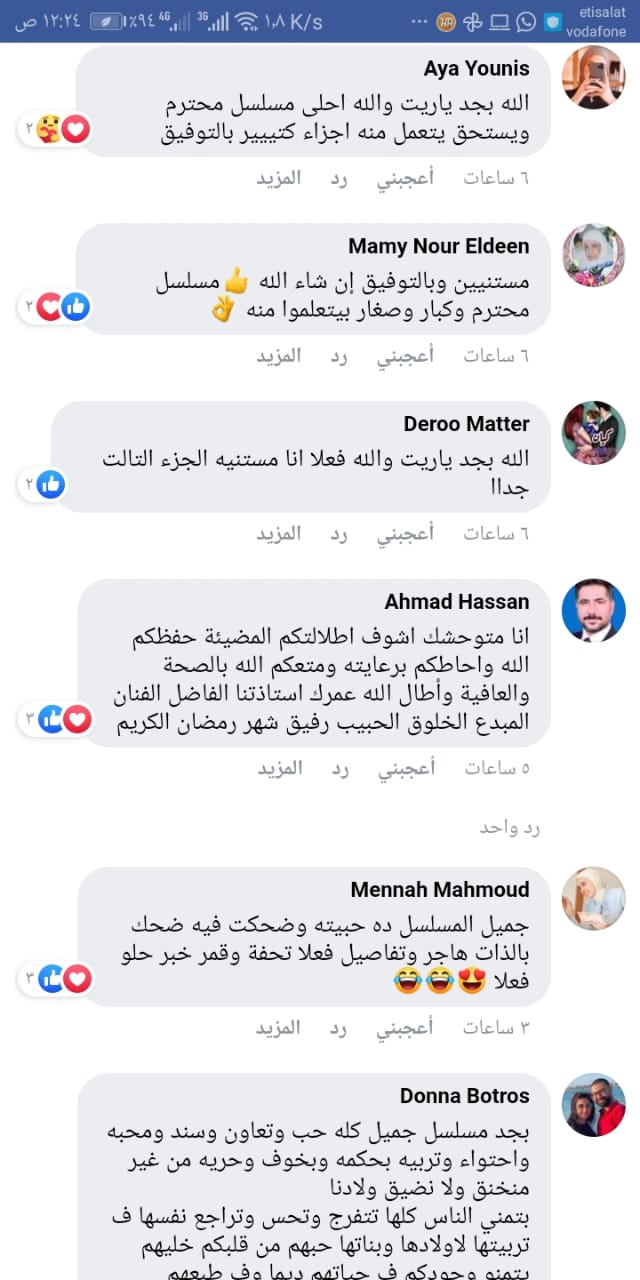View reactions on Deroo Matter's comment
The height and width of the screenshot is (1280, 640).
pos(45,485)
